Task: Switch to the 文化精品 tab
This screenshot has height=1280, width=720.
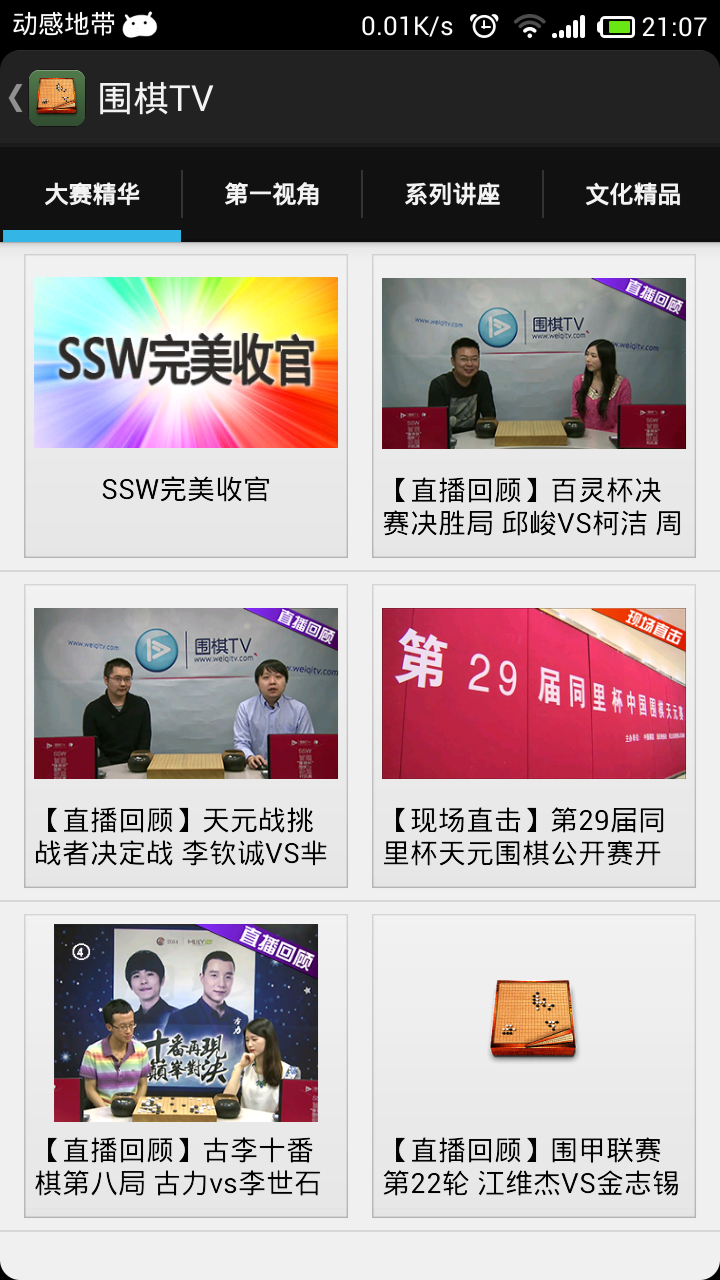Action: [x=632, y=194]
